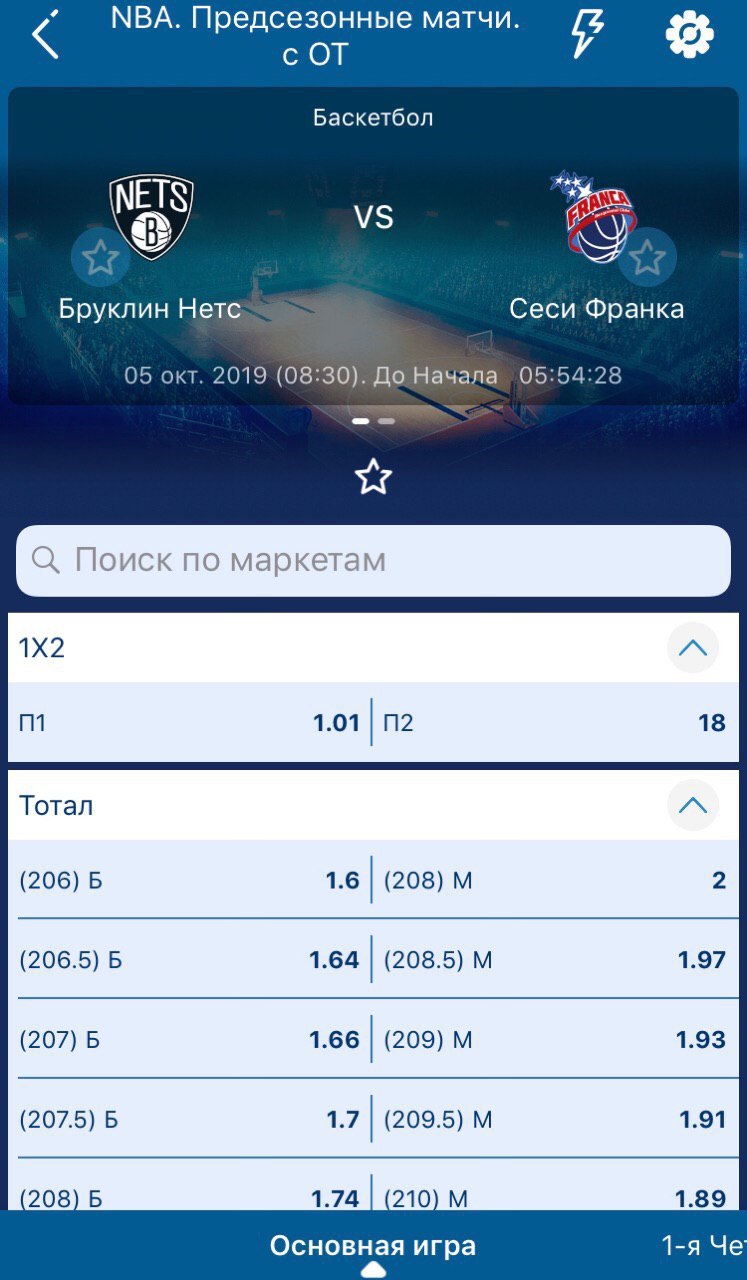Tap the Поиск по маркетам search field

373,560
